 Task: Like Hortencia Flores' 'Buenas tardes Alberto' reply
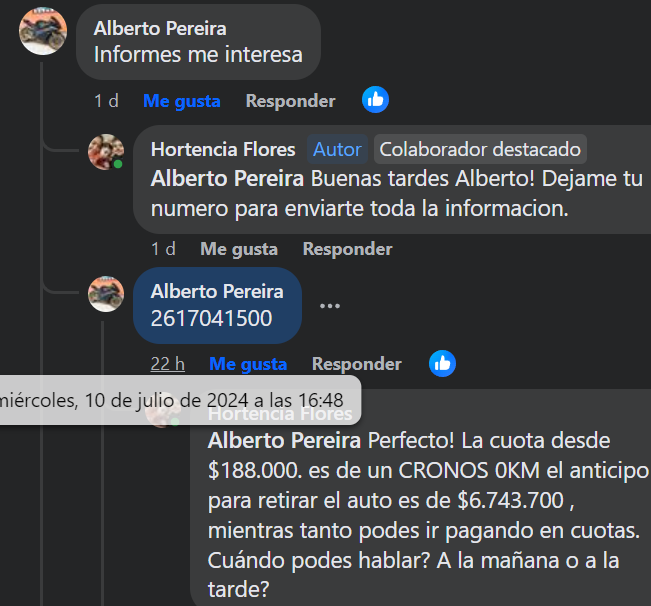click(238, 249)
